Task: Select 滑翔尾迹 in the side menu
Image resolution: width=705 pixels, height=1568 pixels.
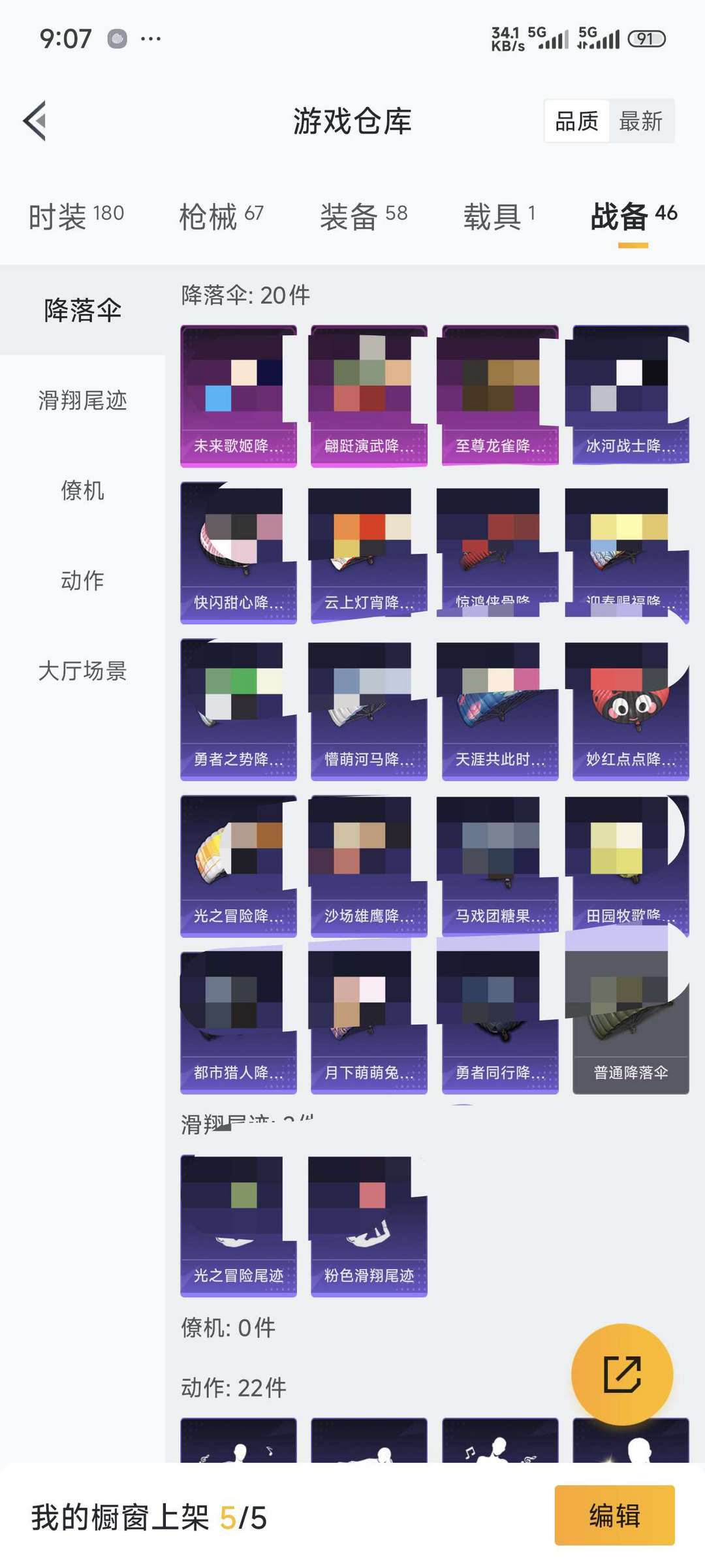Action: point(82,400)
